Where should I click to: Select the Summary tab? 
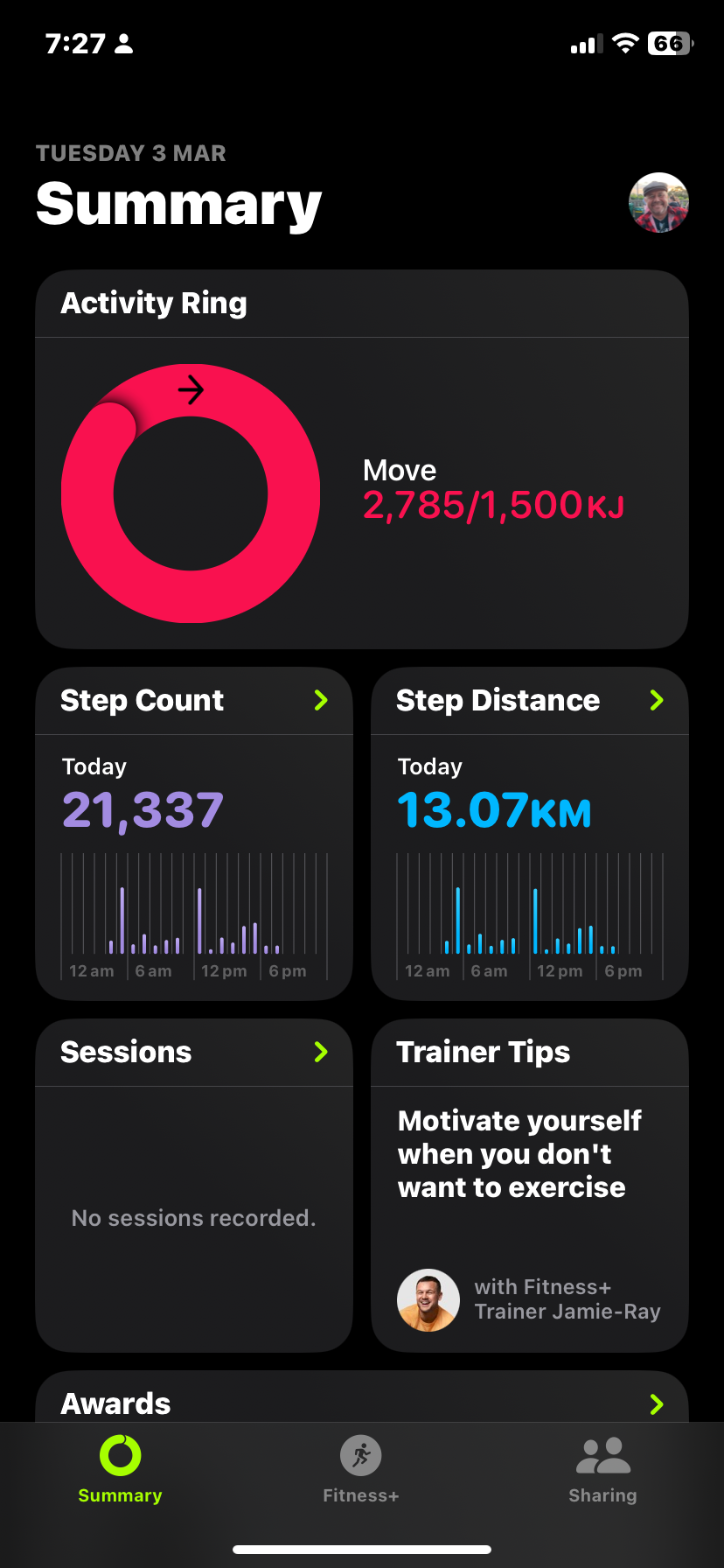pyautogui.click(x=120, y=1470)
